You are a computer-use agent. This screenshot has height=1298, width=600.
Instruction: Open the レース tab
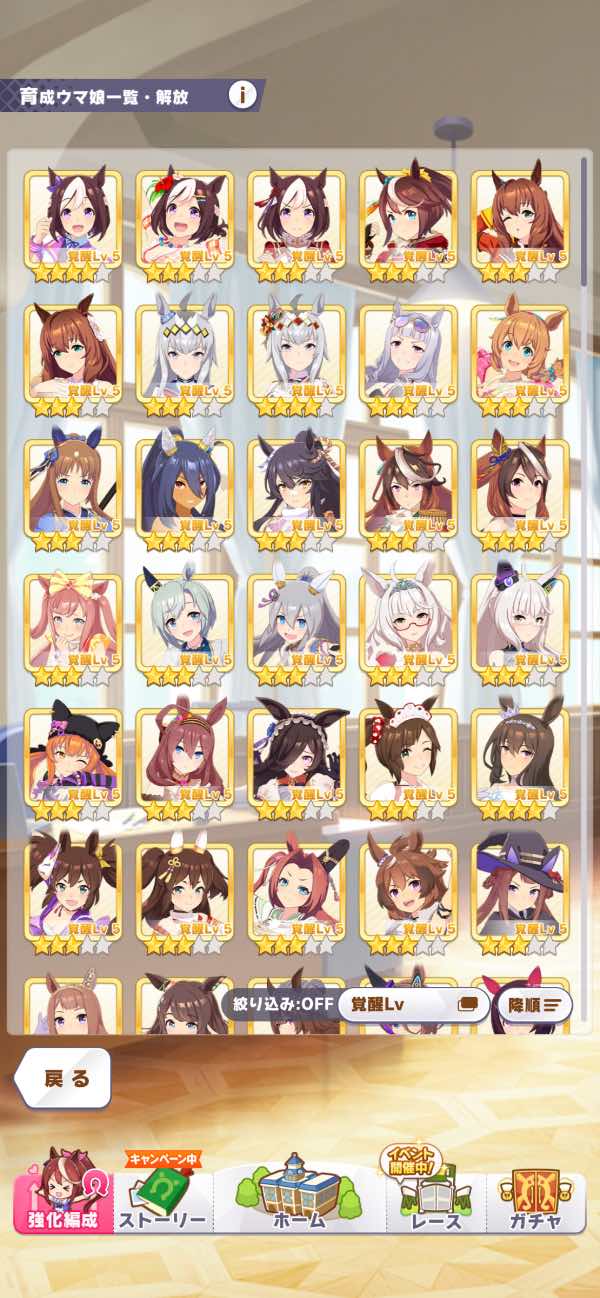pos(436,1192)
